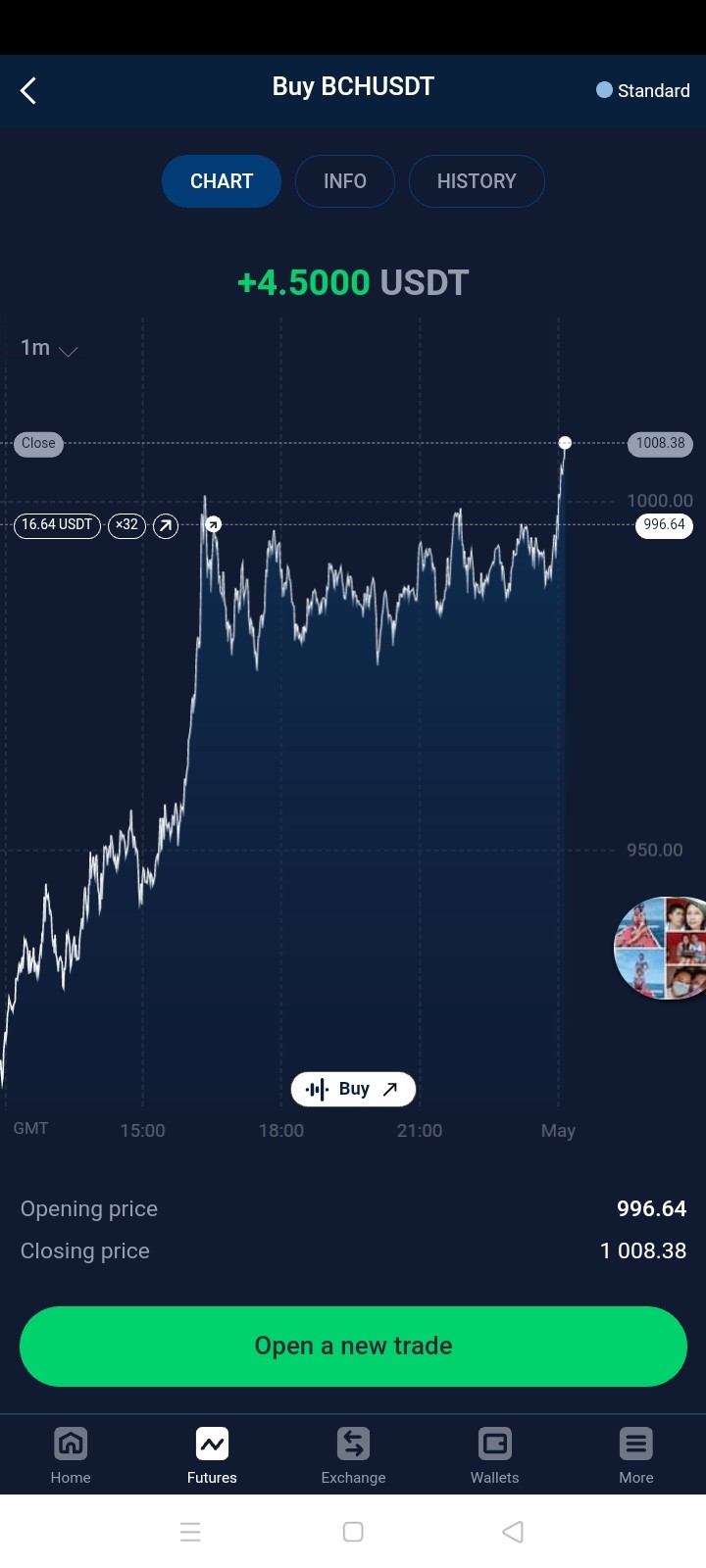Switch to the INFO tab
Screen dimensions: 706x1568
(345, 181)
